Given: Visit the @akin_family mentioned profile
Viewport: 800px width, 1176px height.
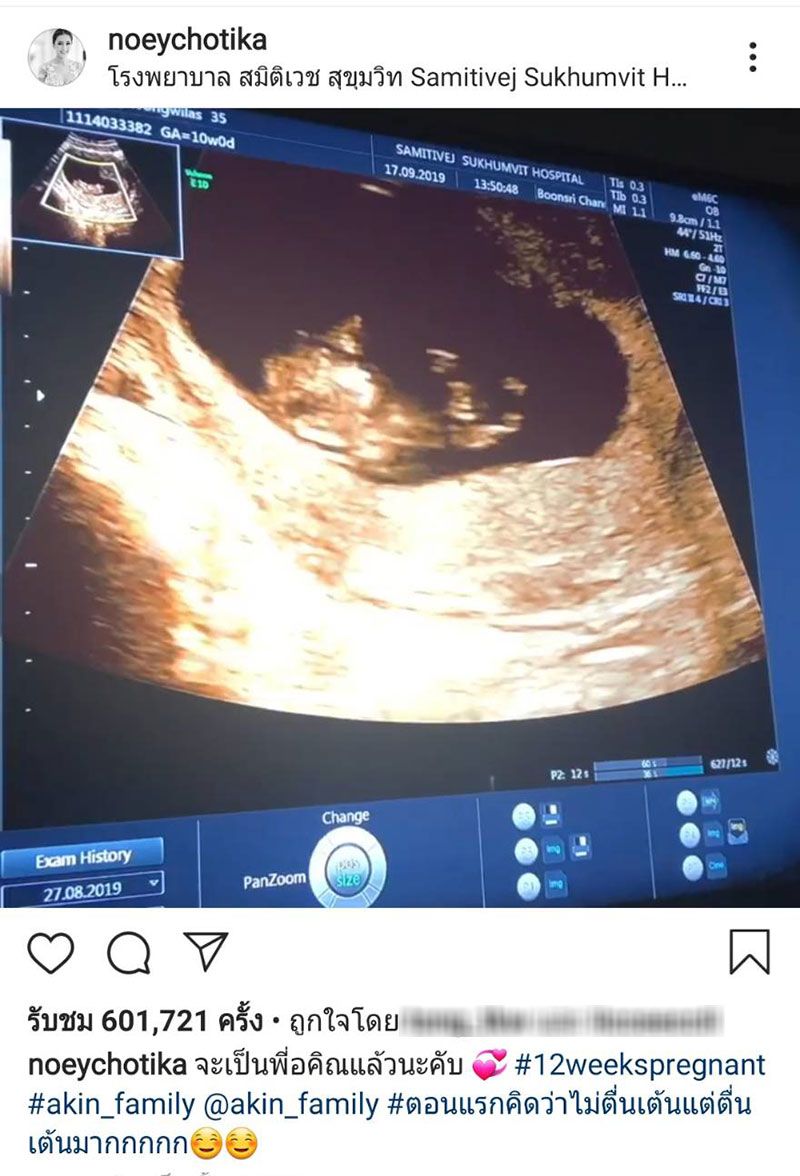Looking at the screenshot, I should click(x=291, y=1104).
